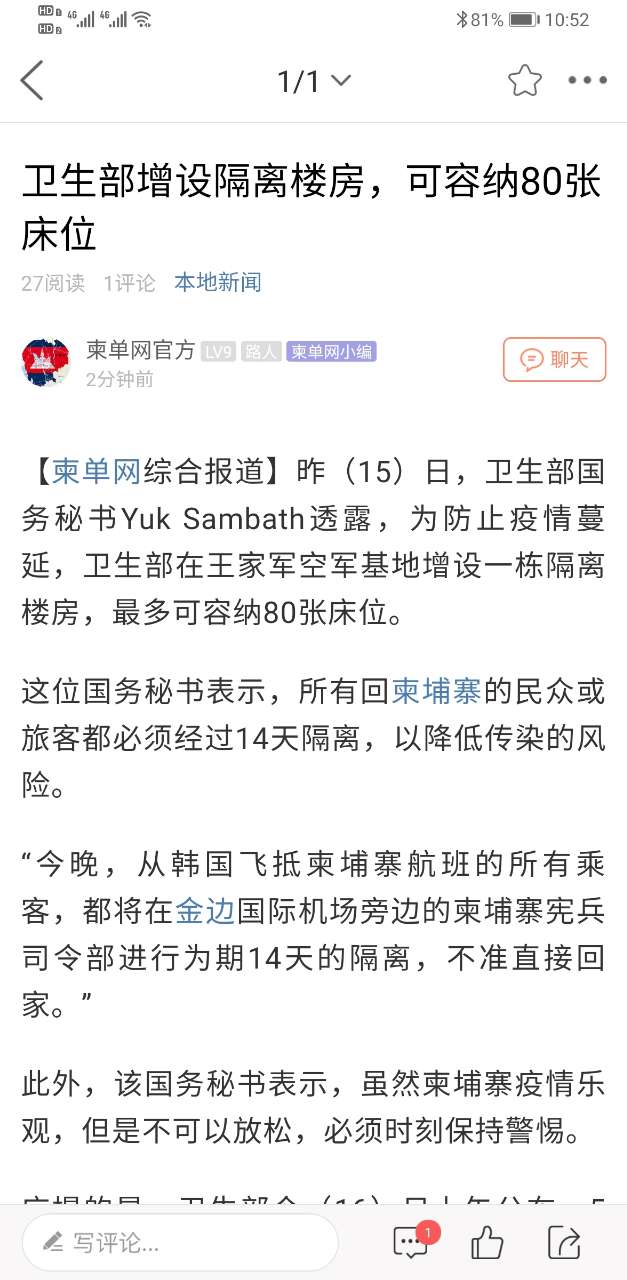This screenshot has width=627, height=1280.
Task: Go back using the top-left arrow
Action: tap(33, 80)
